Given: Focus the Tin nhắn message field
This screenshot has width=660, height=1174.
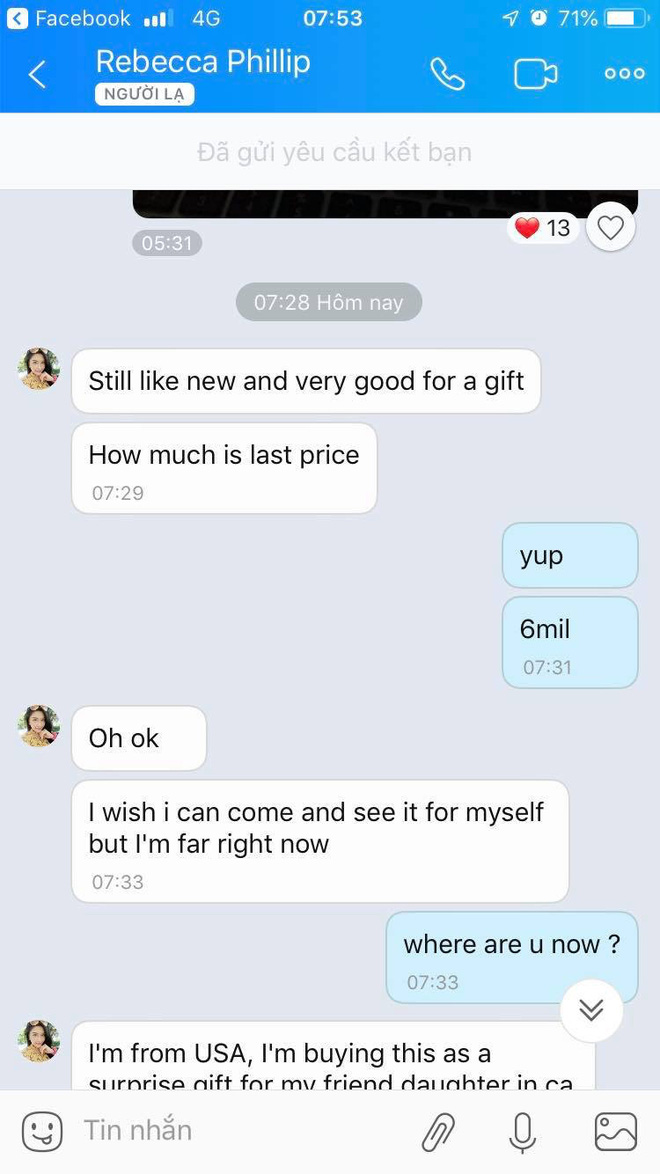Looking at the screenshot, I should click(240, 1131).
